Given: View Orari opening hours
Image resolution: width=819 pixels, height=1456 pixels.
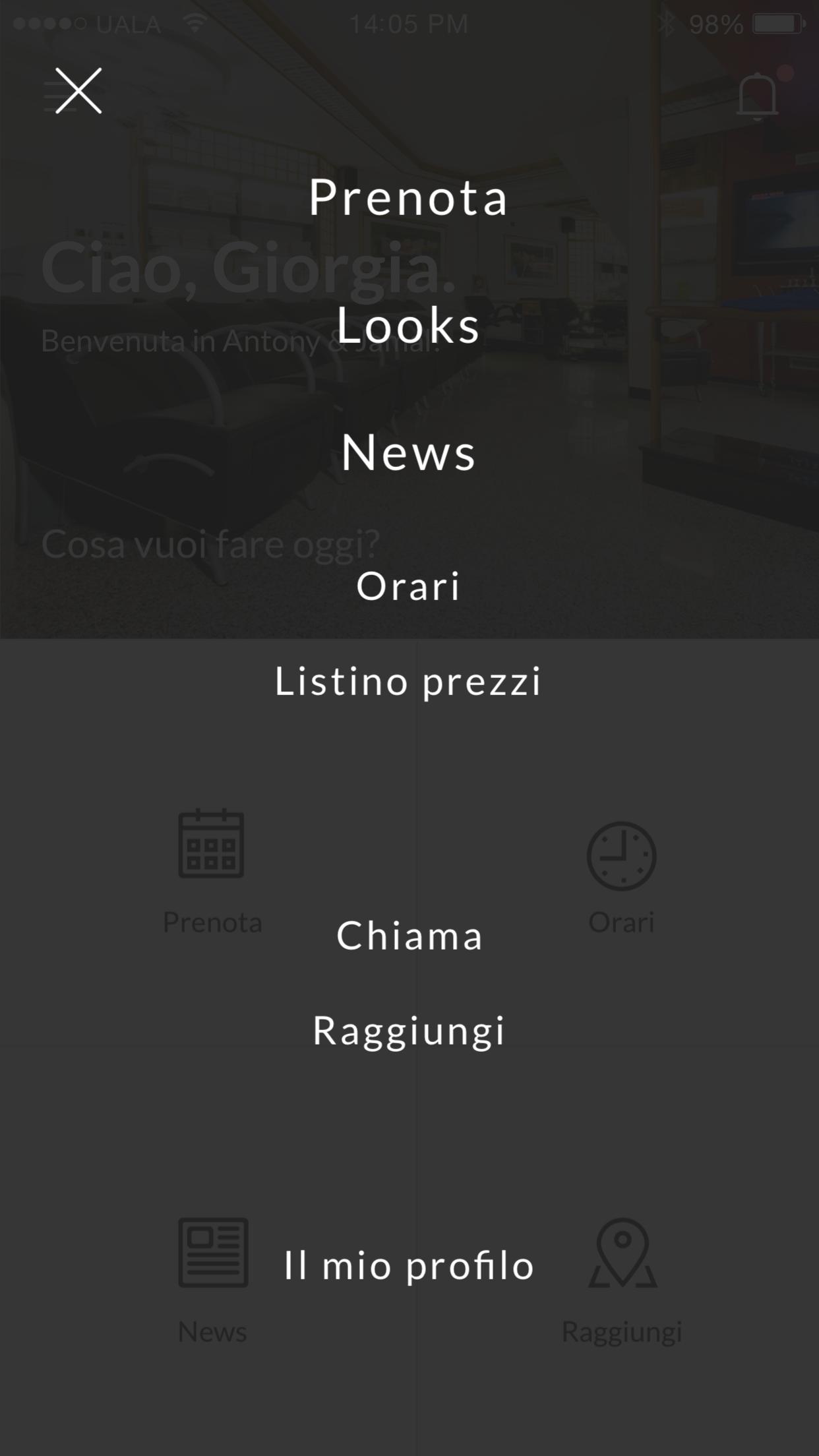Looking at the screenshot, I should tap(409, 586).
